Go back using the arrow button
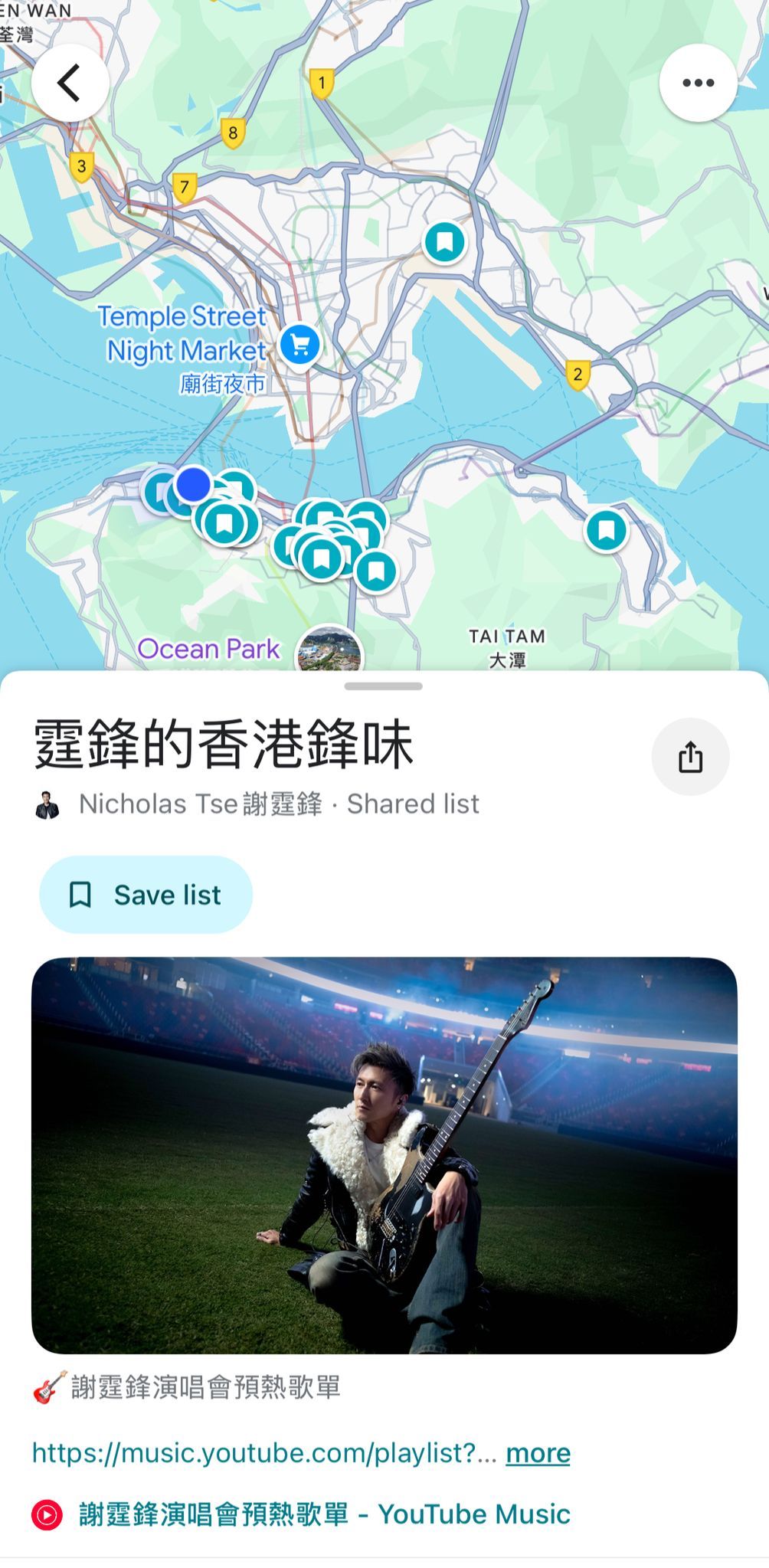Screen dimensions: 769x1568 click(70, 83)
